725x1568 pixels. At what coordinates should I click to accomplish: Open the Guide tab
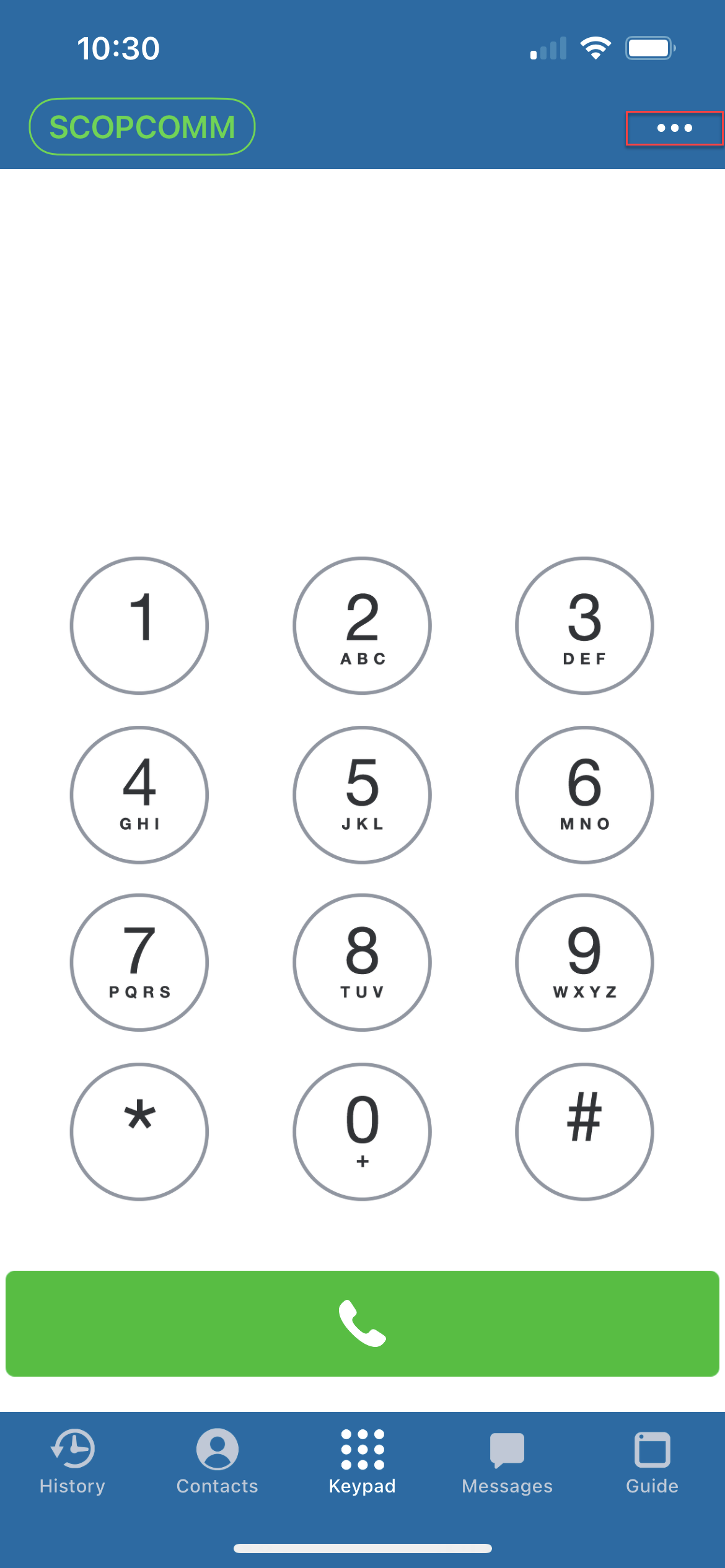coord(652,1461)
